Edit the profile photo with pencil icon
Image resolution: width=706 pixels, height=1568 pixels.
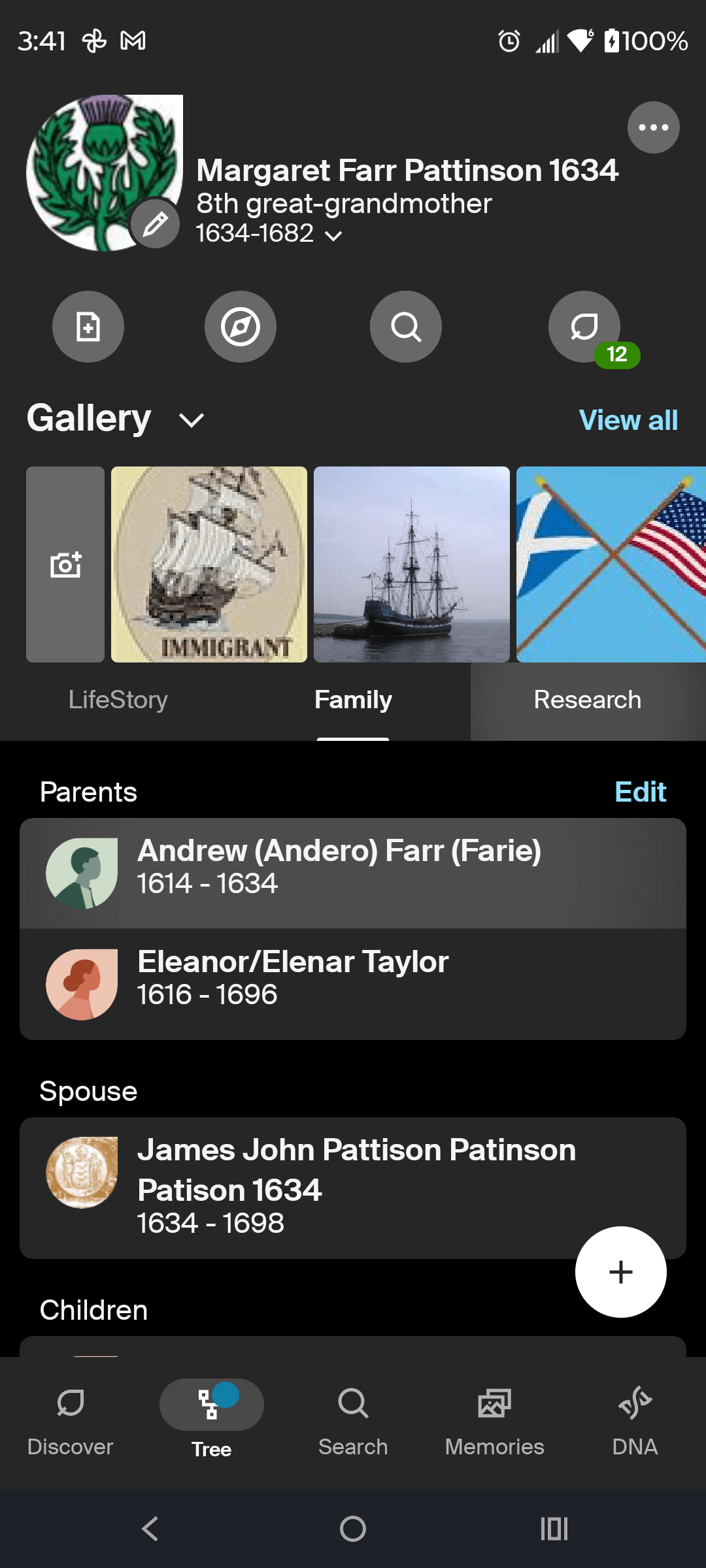(155, 223)
